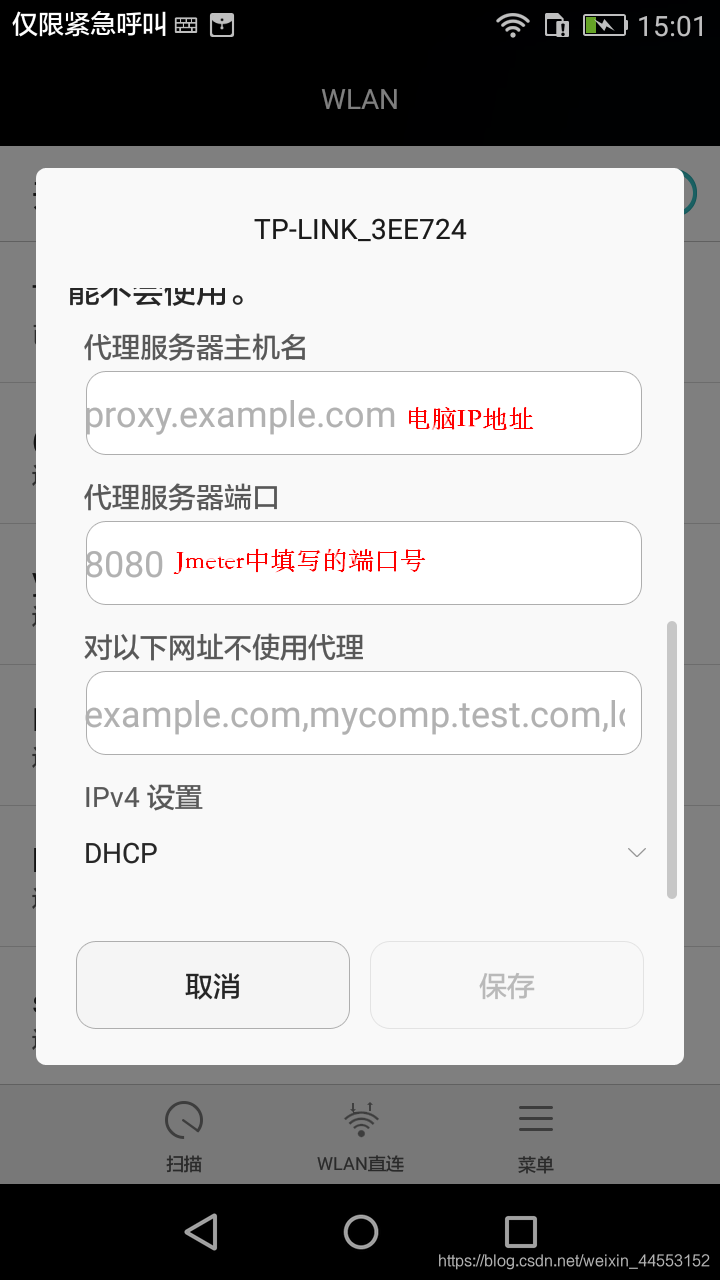
Task: Expand the IPv4 settings DHCP dropdown
Action: click(x=365, y=853)
